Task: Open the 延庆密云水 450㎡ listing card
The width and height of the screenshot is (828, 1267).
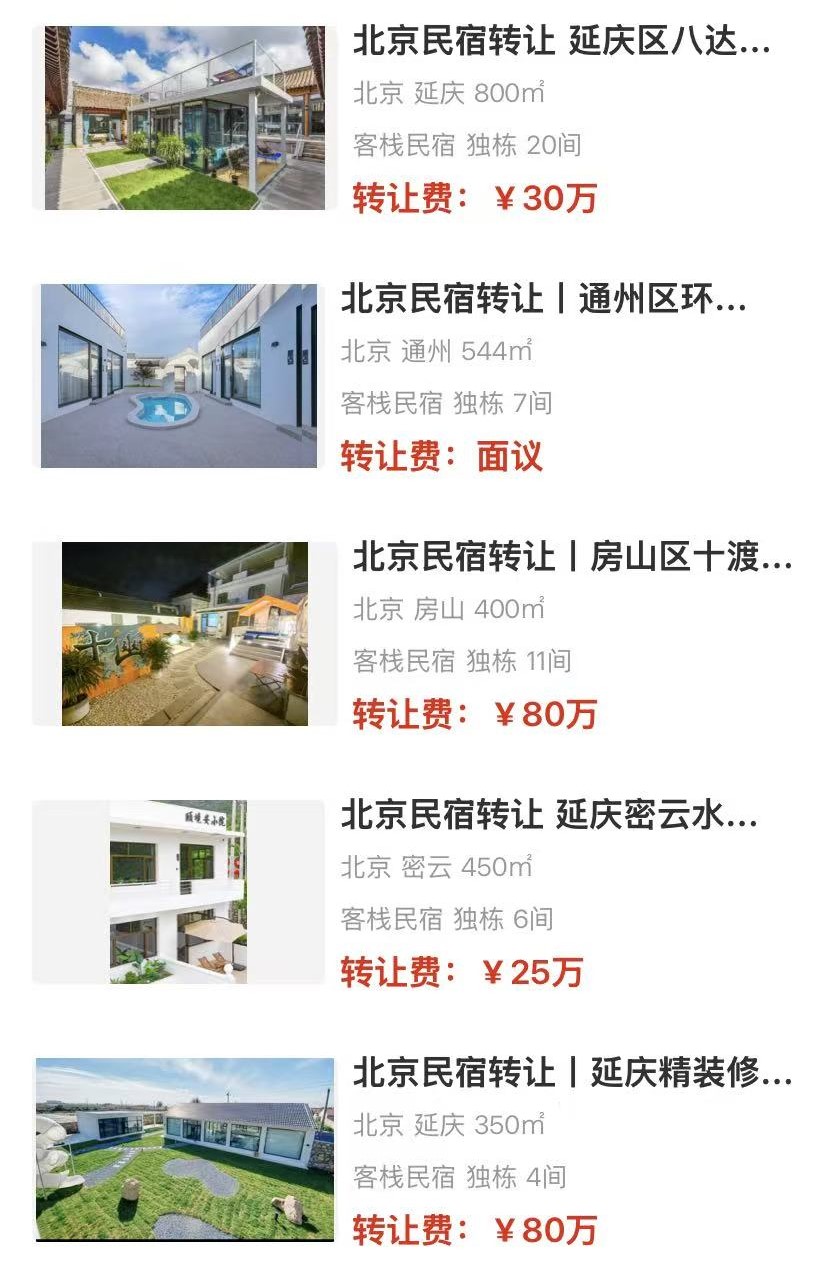Action: click(x=549, y=815)
